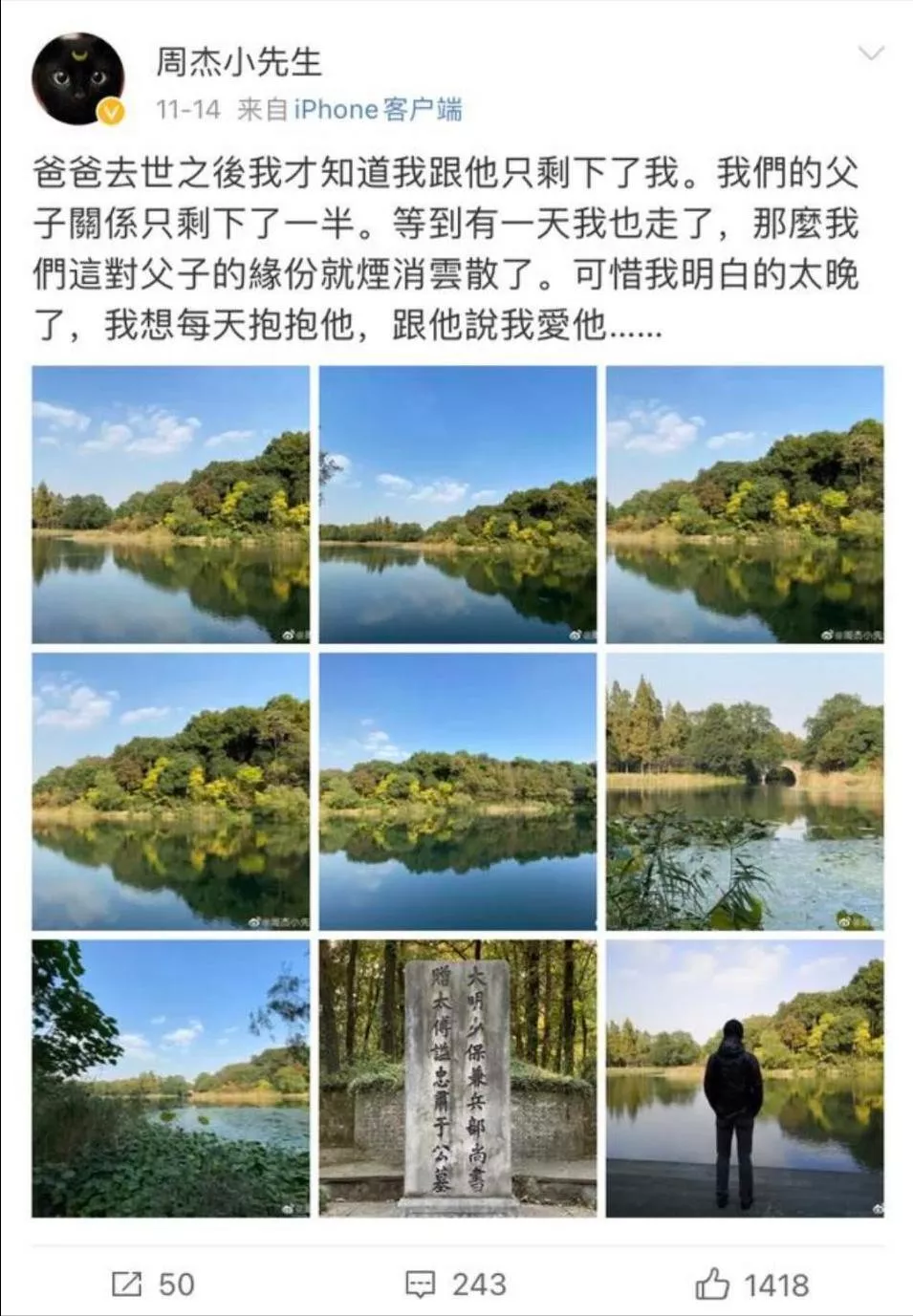Image resolution: width=913 pixels, height=1316 pixels.
Task: Open the iPhone客户端 source link
Action: [378, 110]
